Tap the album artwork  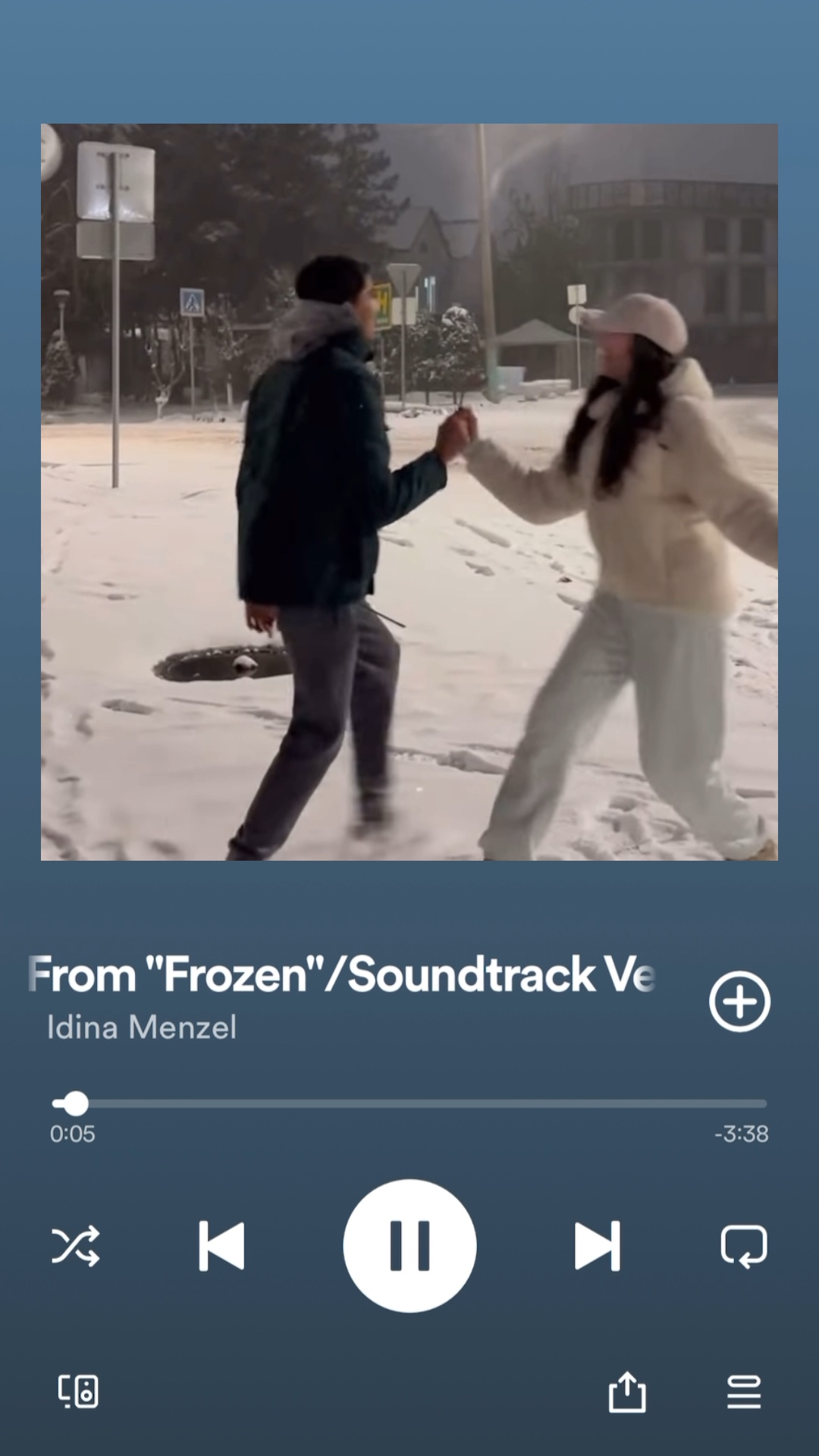coord(409,491)
